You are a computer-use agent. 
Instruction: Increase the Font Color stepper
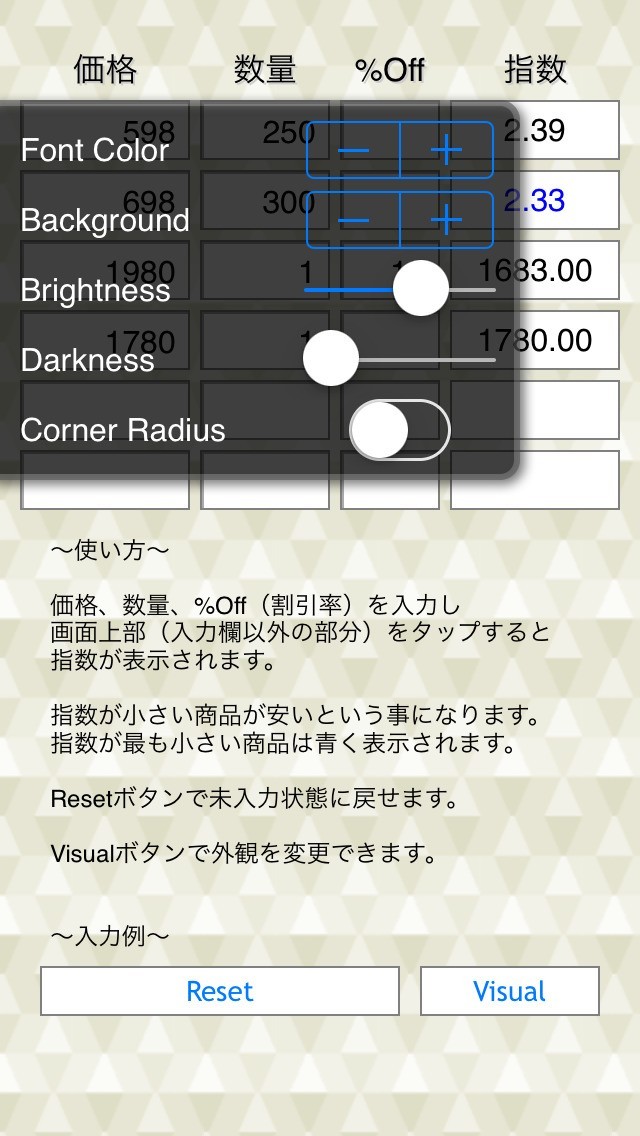click(447, 150)
